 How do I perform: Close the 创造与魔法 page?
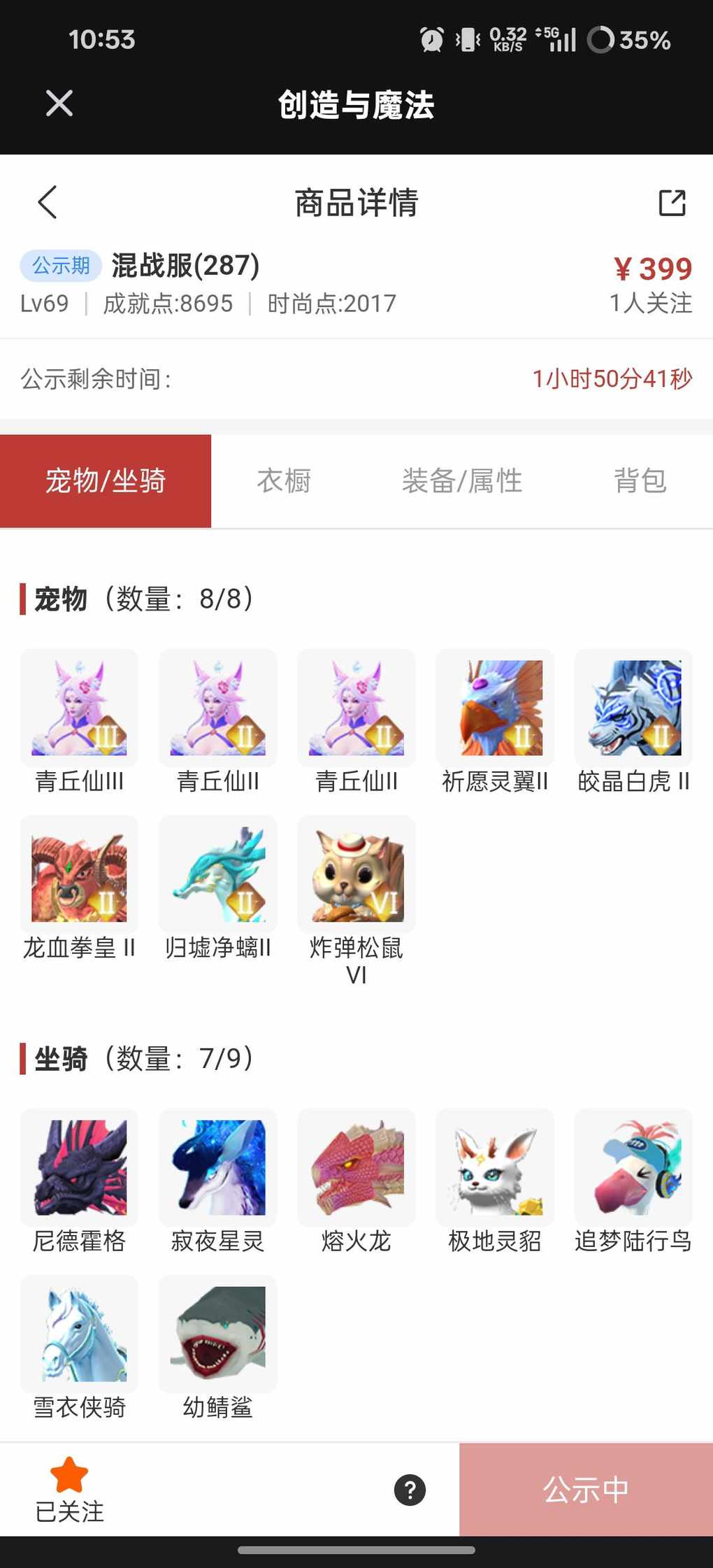click(59, 104)
